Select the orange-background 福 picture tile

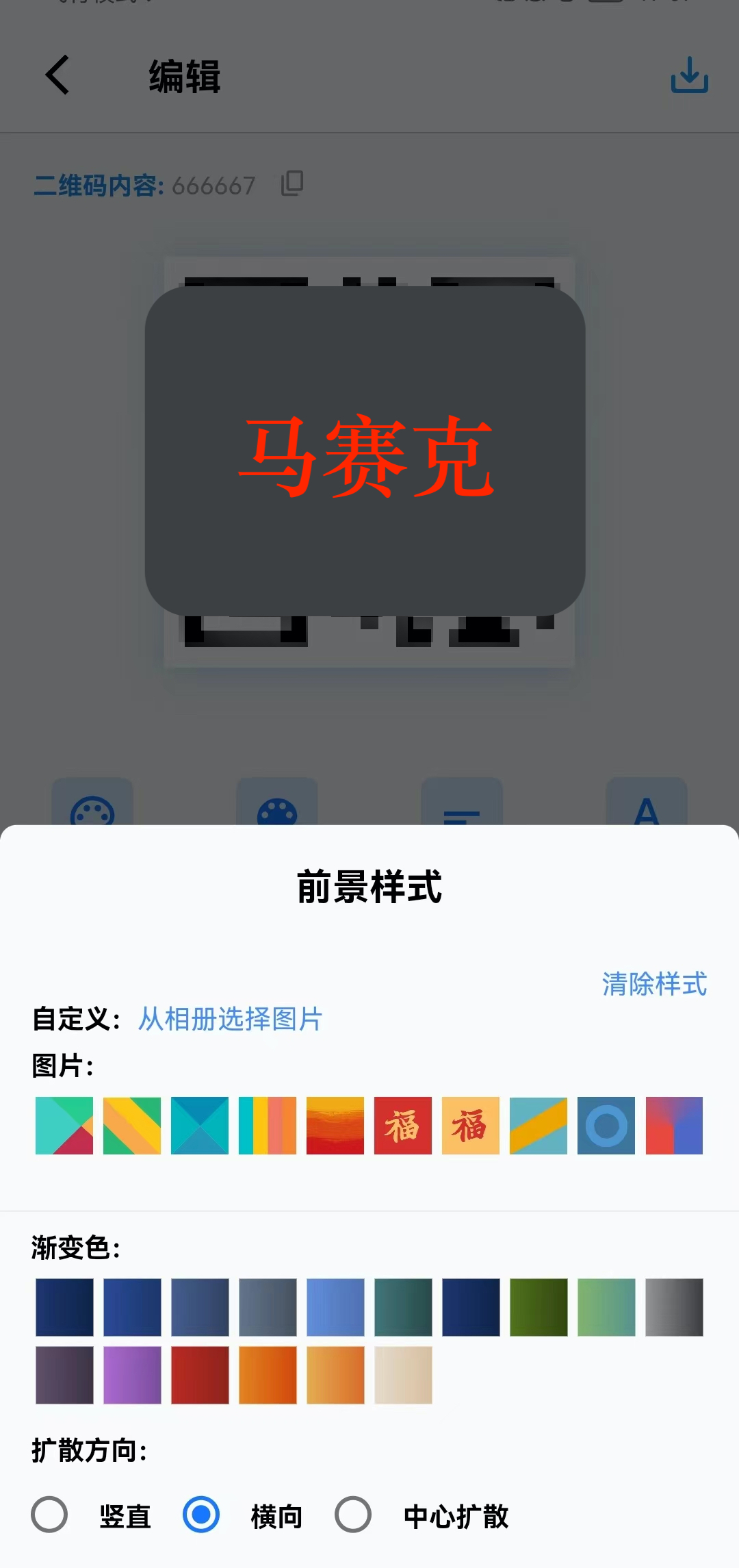[x=471, y=1126]
